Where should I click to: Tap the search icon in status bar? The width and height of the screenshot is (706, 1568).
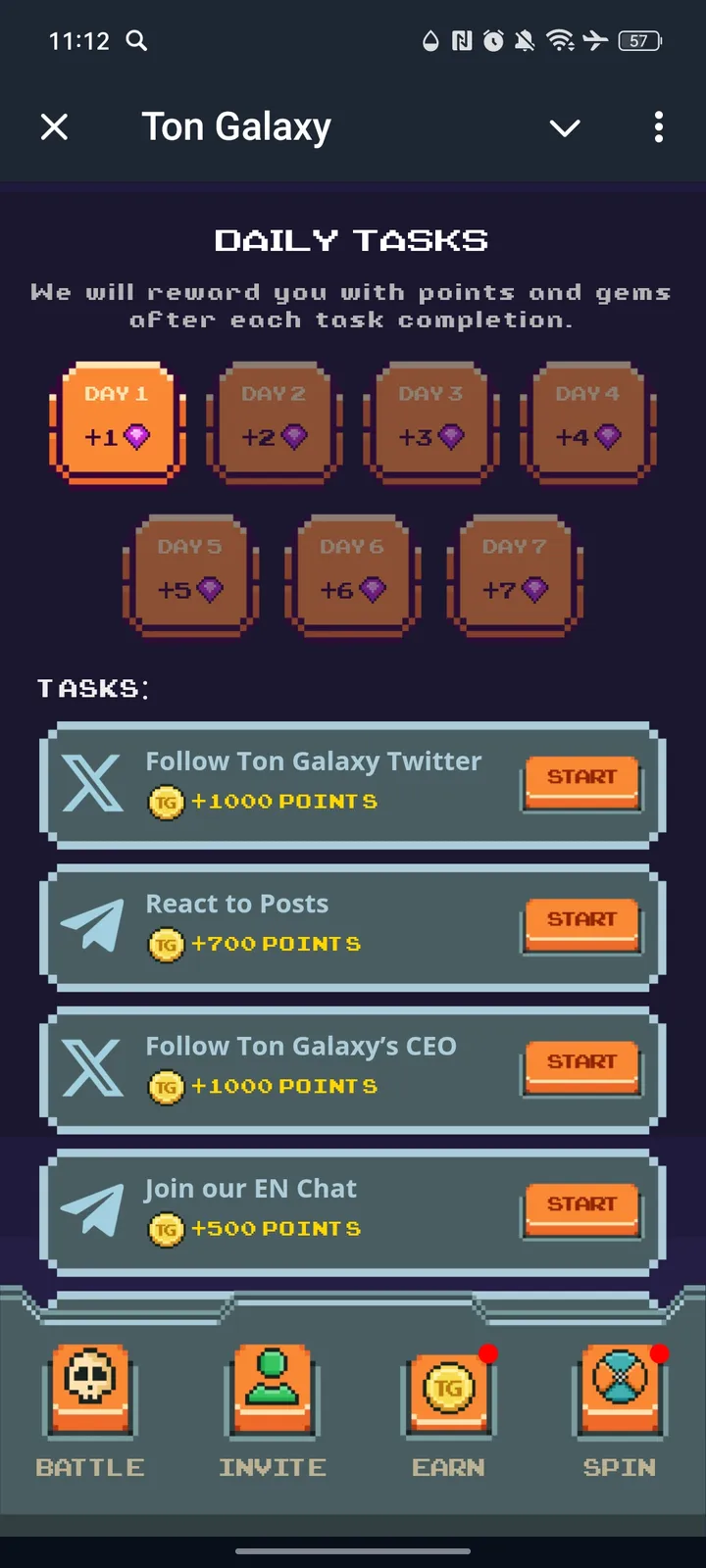(x=136, y=41)
